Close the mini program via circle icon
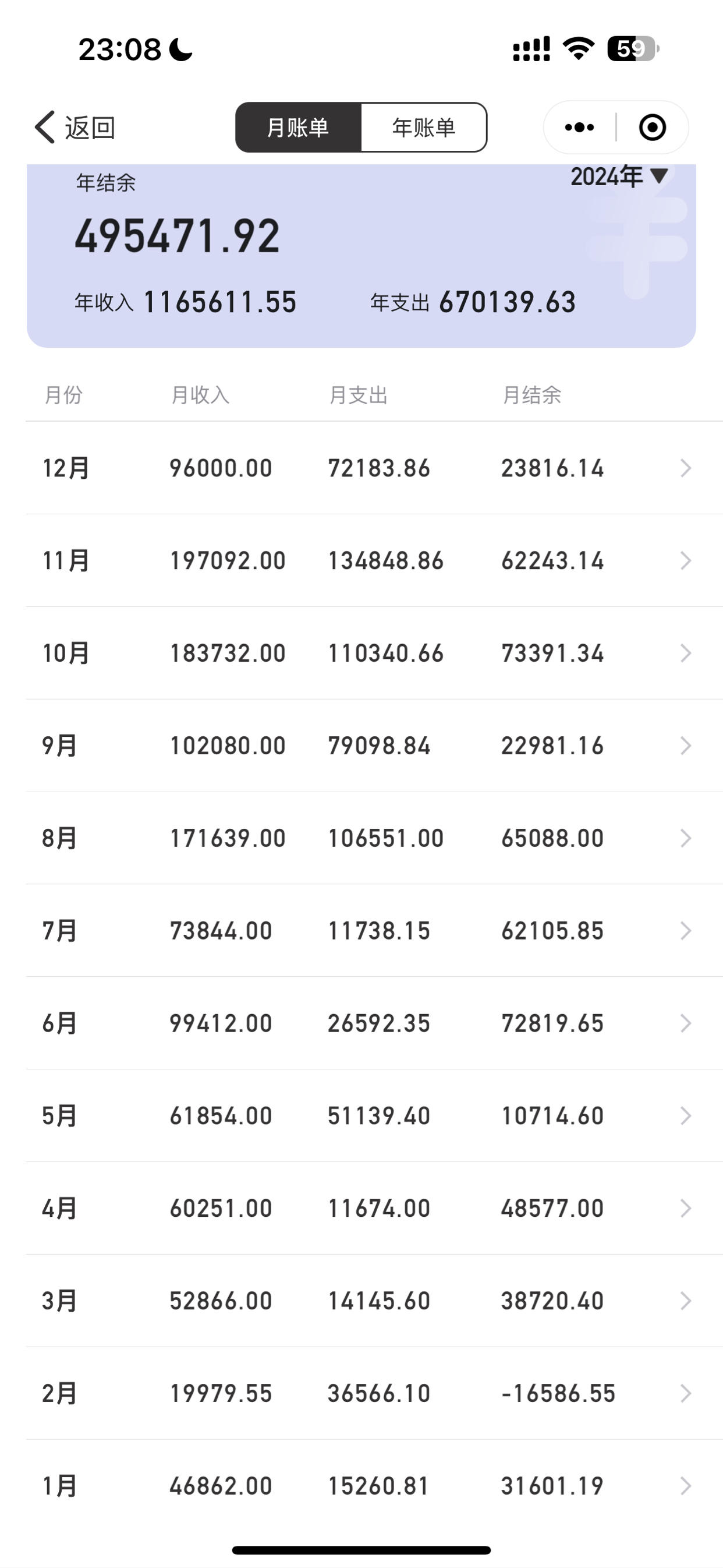This screenshot has height=1568, width=723. tap(653, 128)
